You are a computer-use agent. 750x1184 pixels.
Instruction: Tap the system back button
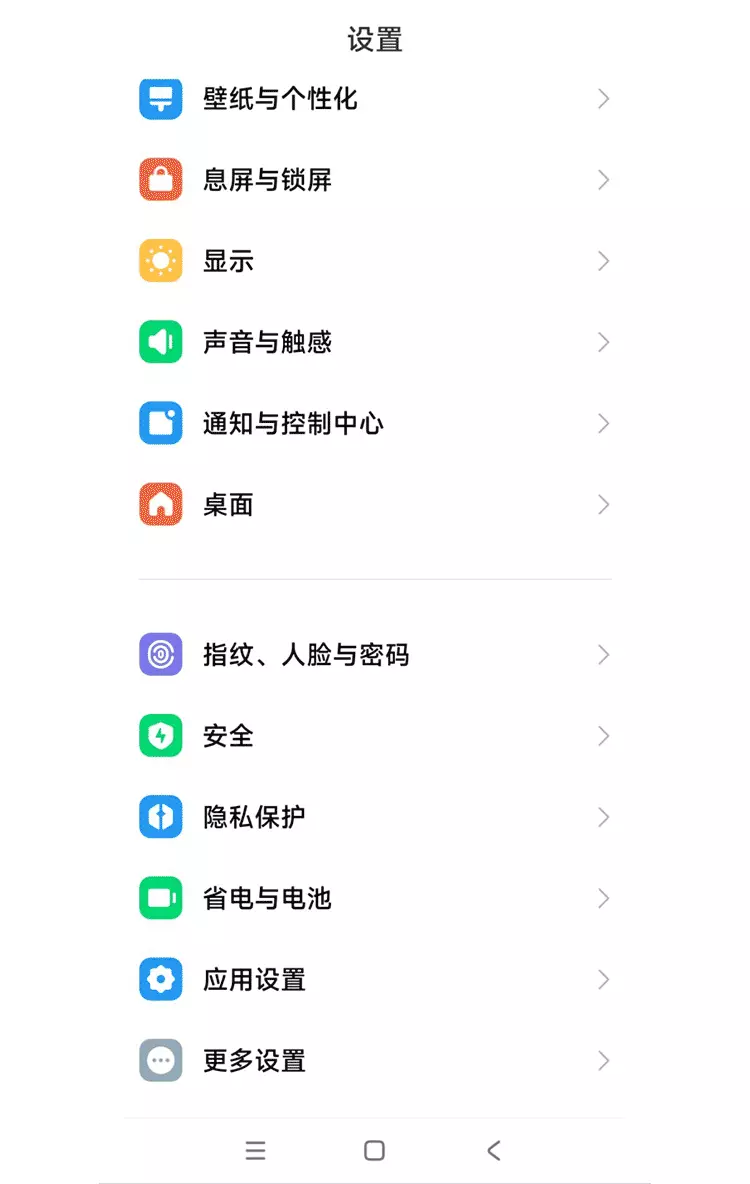tap(494, 1150)
